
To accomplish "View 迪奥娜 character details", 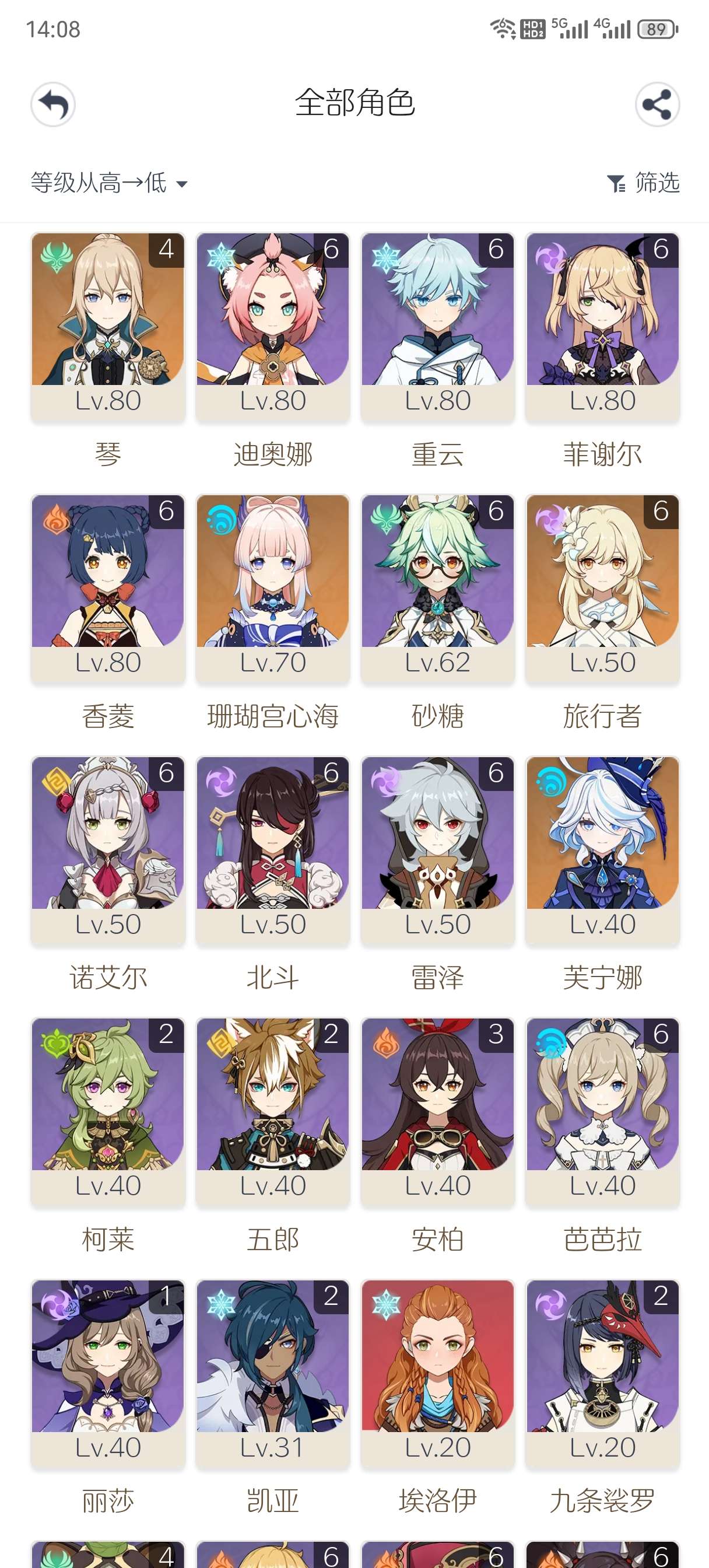I will [x=273, y=326].
